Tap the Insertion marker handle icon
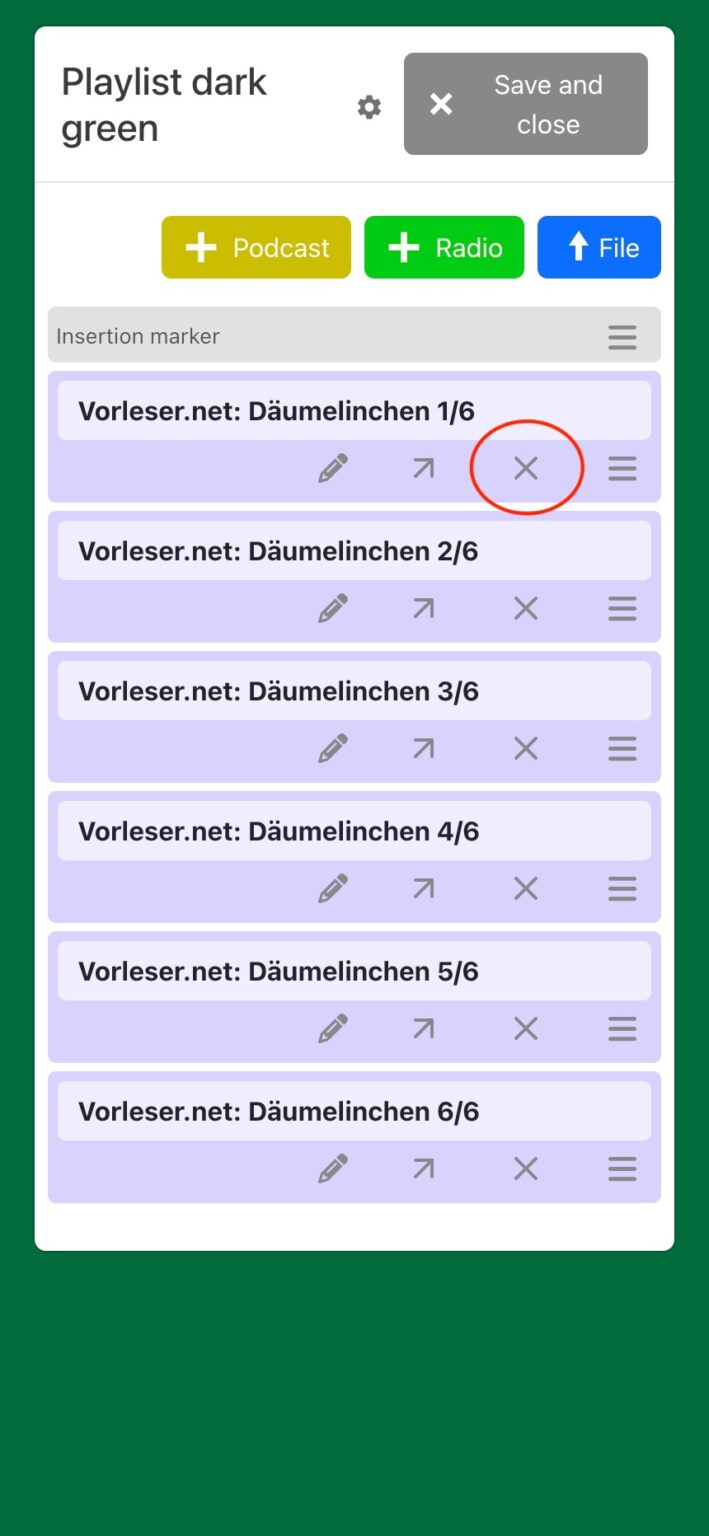Image resolution: width=709 pixels, height=1536 pixels. click(x=622, y=337)
